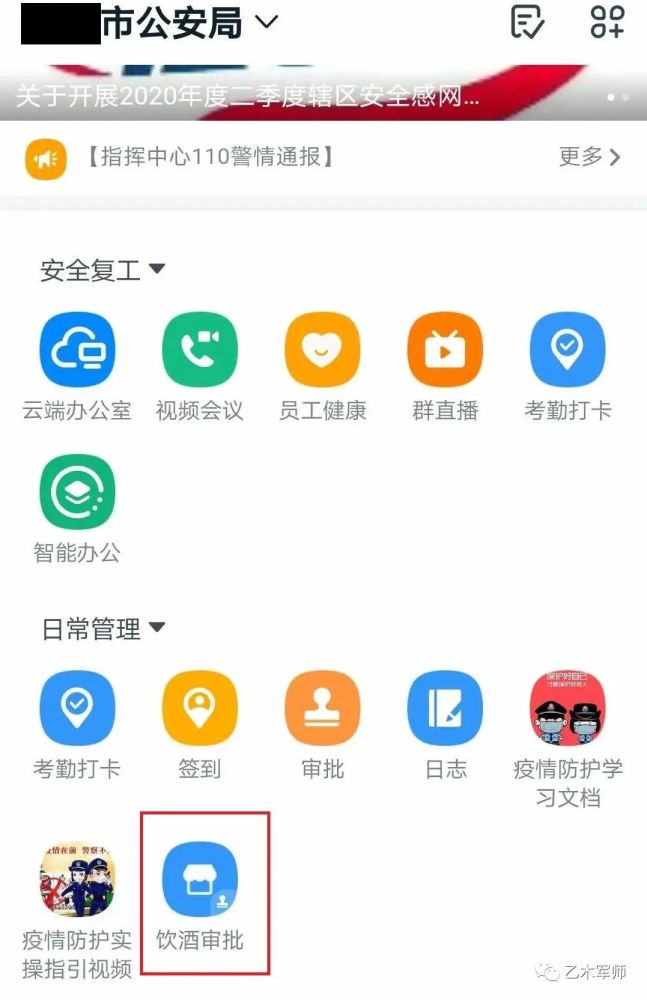The height and width of the screenshot is (1000, 647).
Task: Collapse the 日常管理 section
Action: [x=157, y=629]
